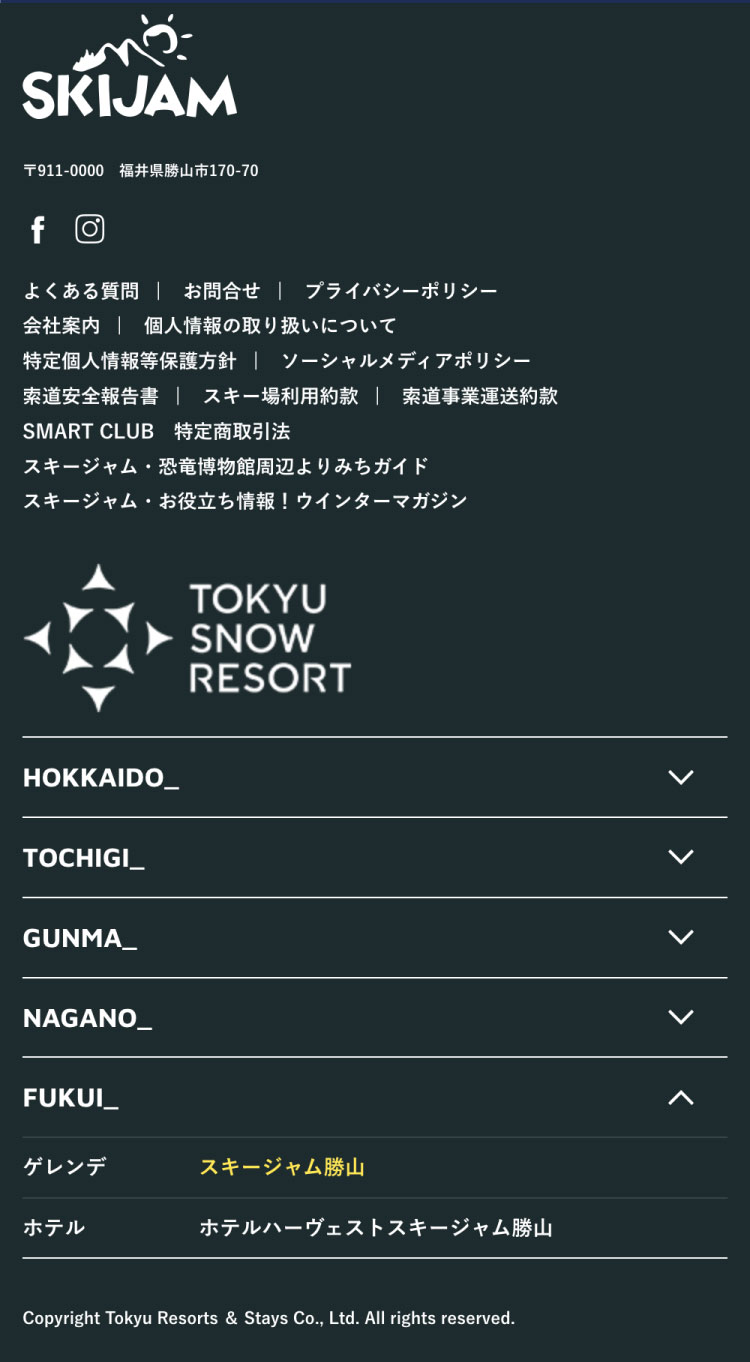Open スキー場利用約款

[281, 396]
